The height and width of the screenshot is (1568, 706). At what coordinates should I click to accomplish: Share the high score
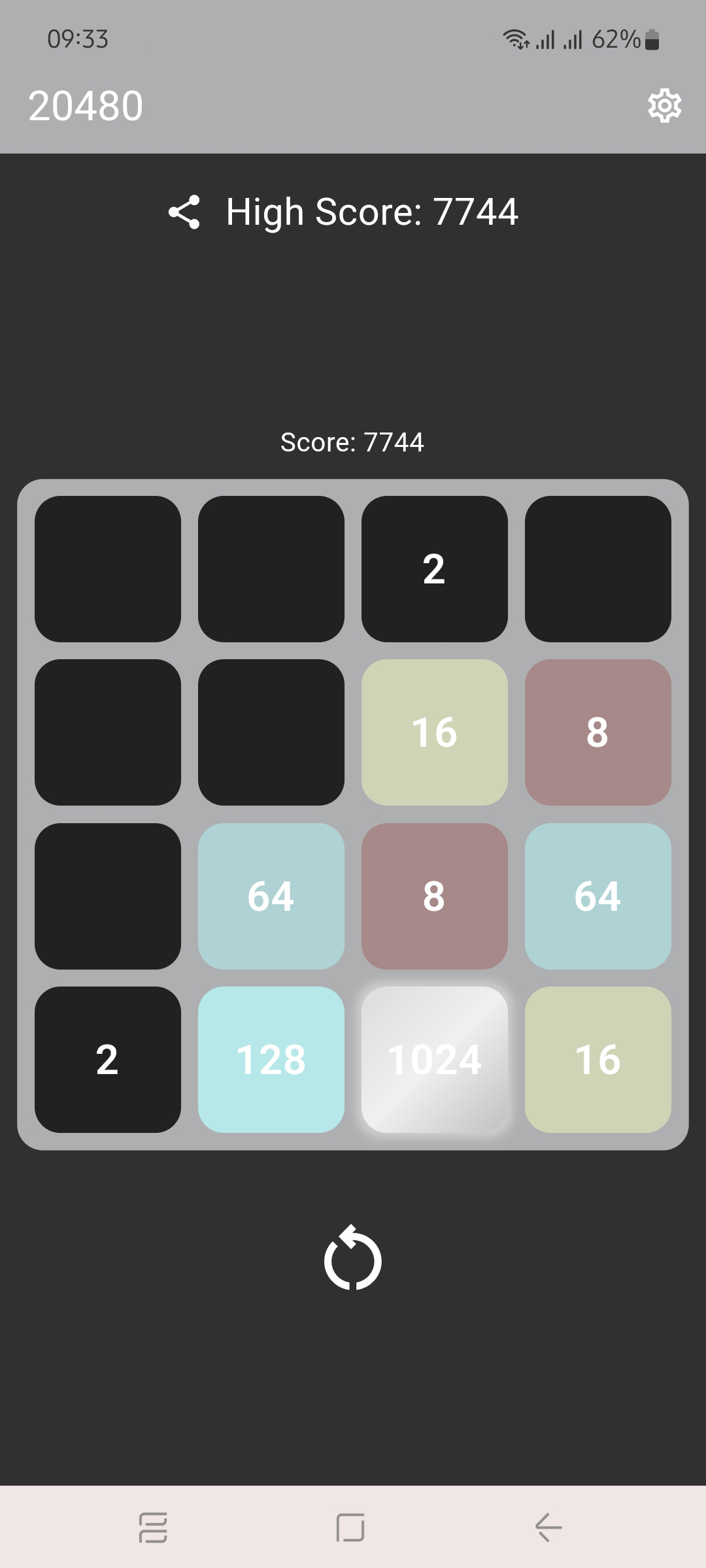tap(184, 212)
